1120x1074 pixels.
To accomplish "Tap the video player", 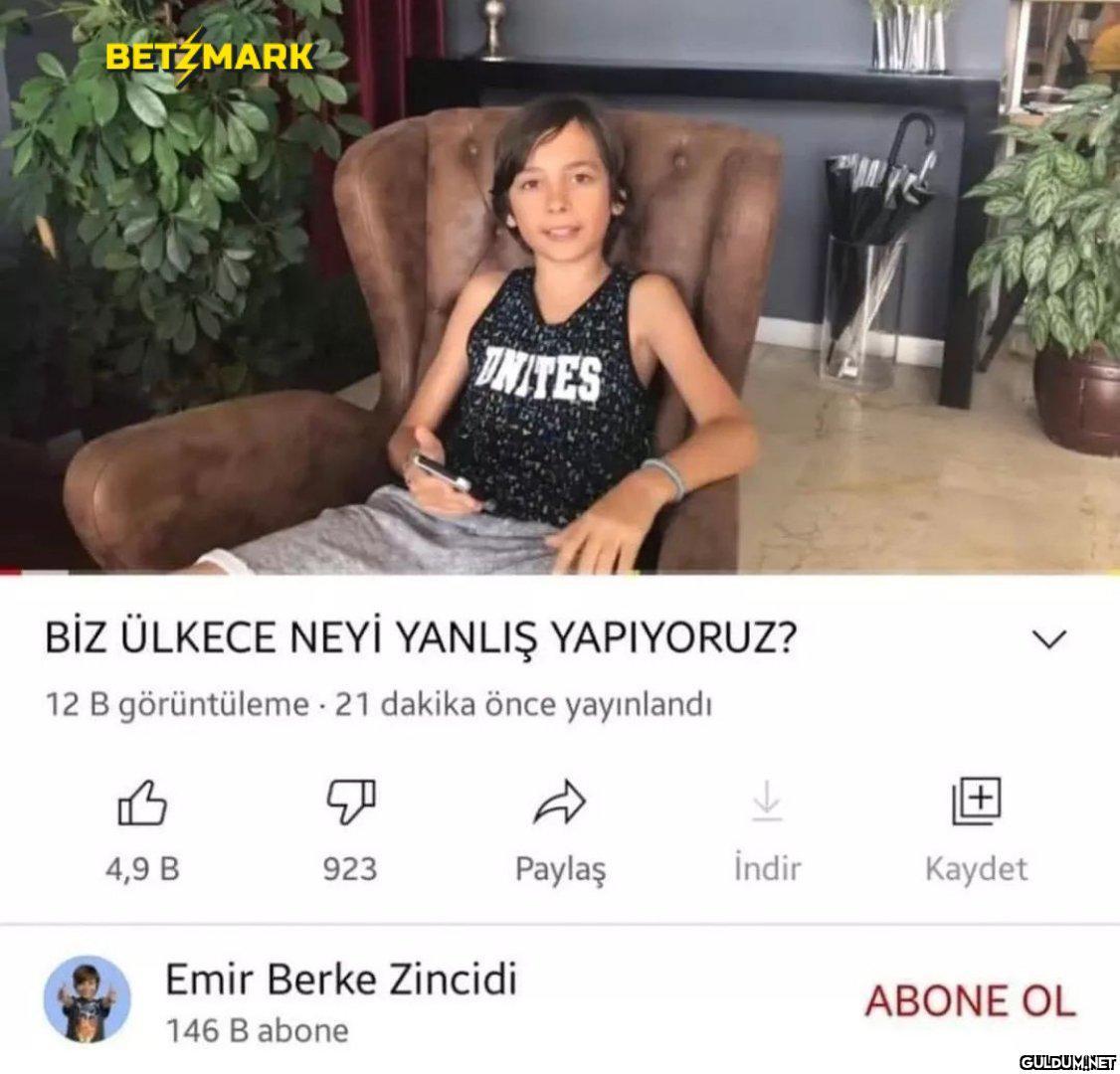I will point(560,288).
